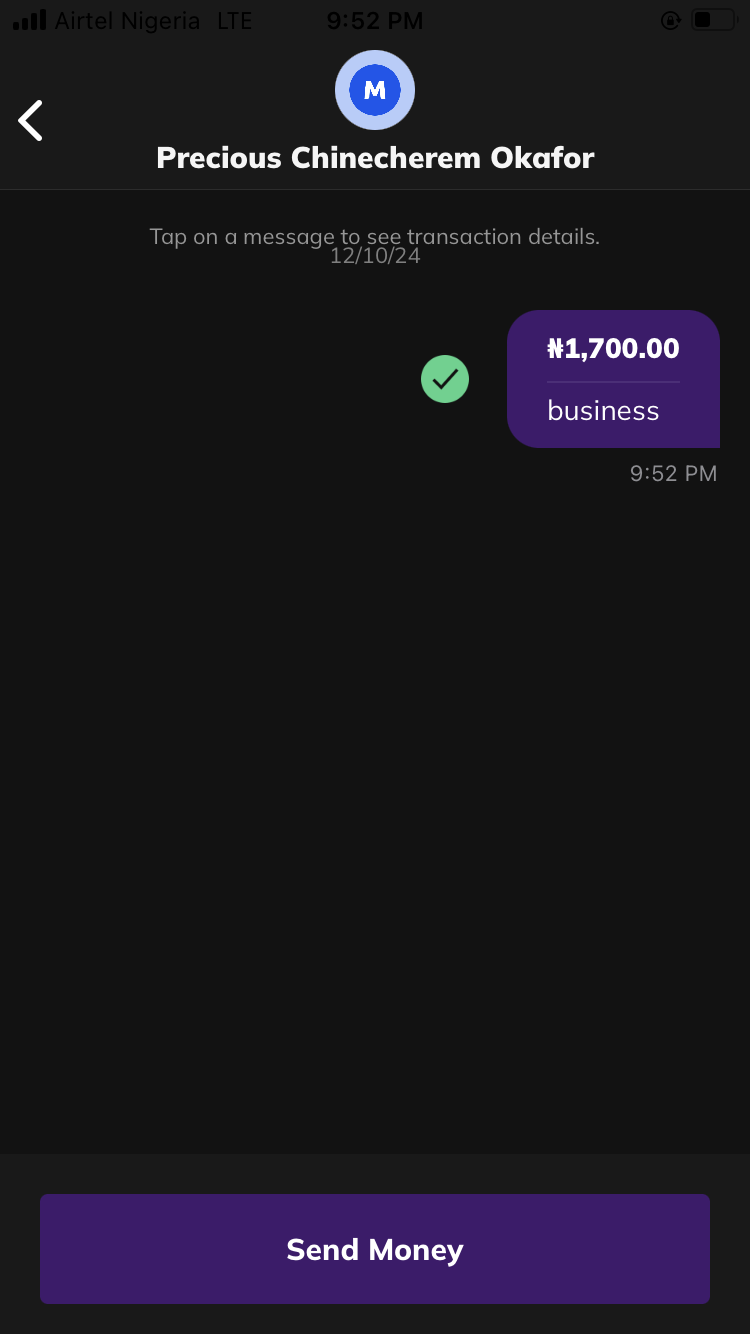Tap the Send Money button
Image resolution: width=750 pixels, height=1334 pixels.
point(375,1249)
